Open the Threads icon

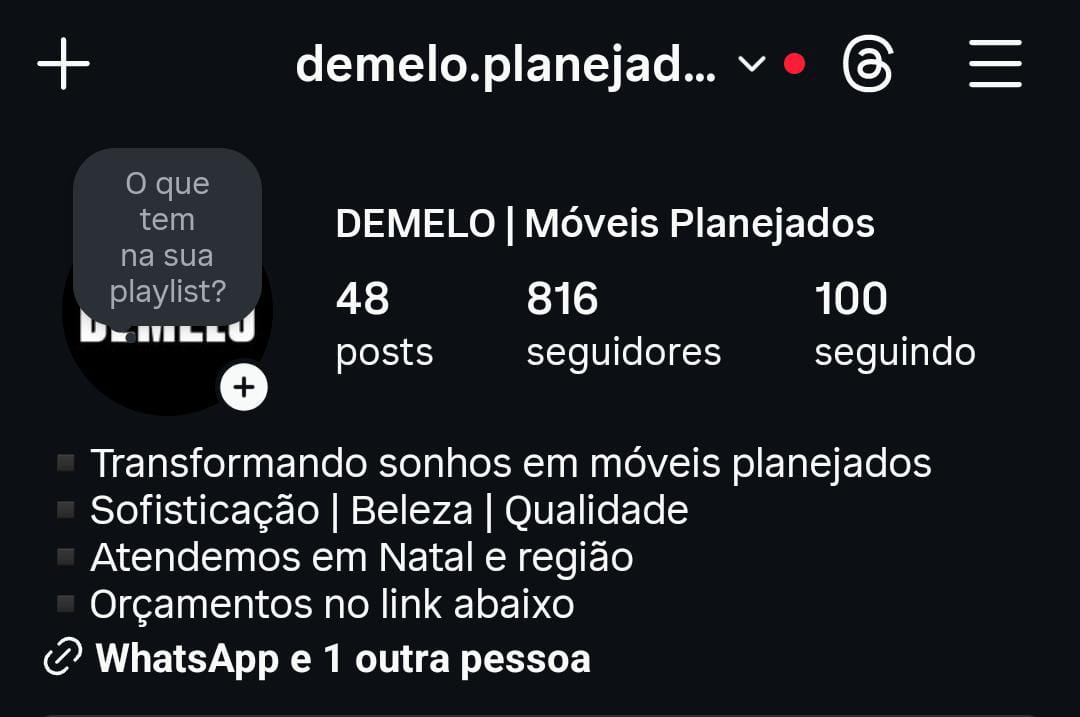(x=867, y=65)
